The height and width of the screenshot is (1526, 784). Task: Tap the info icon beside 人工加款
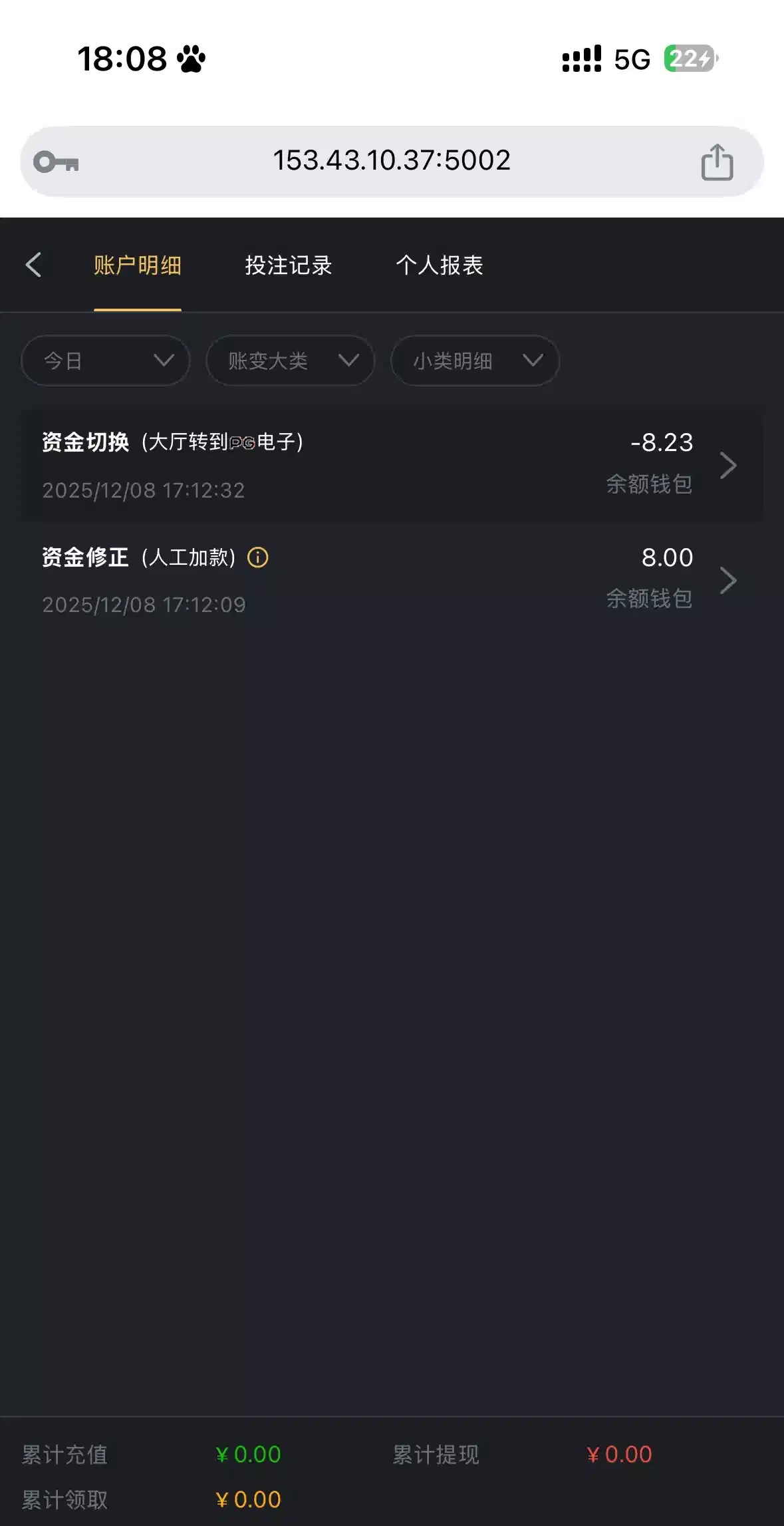pyautogui.click(x=258, y=557)
